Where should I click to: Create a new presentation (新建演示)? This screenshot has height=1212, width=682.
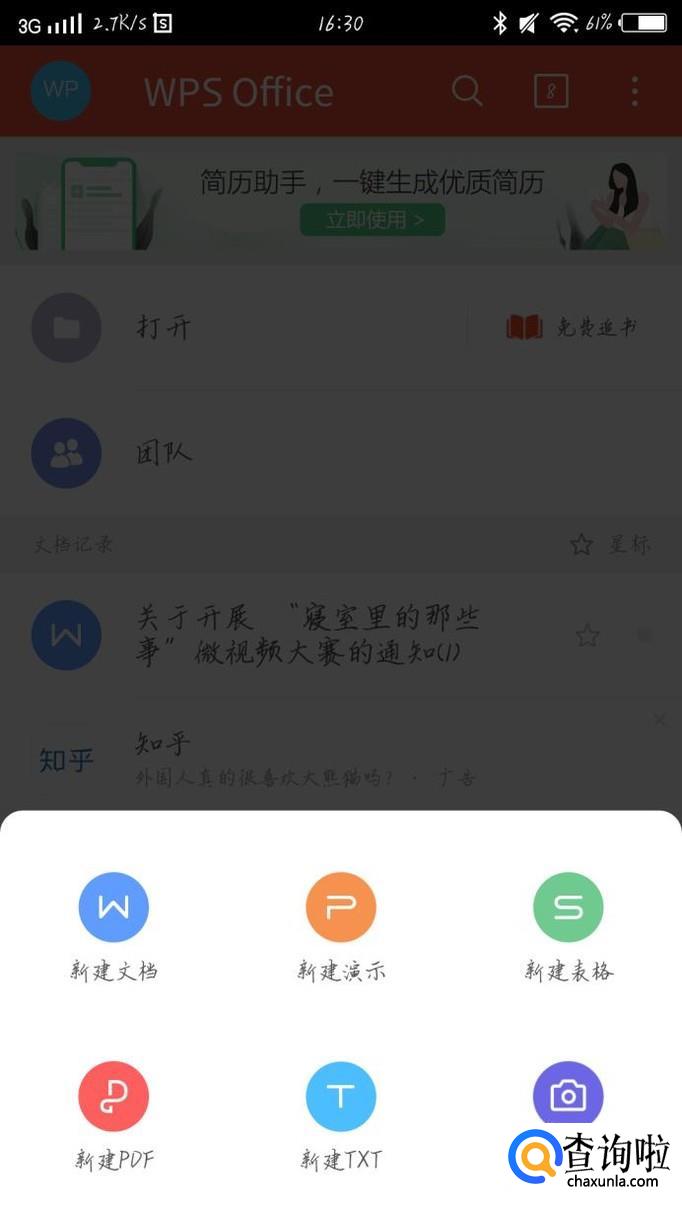coord(341,907)
